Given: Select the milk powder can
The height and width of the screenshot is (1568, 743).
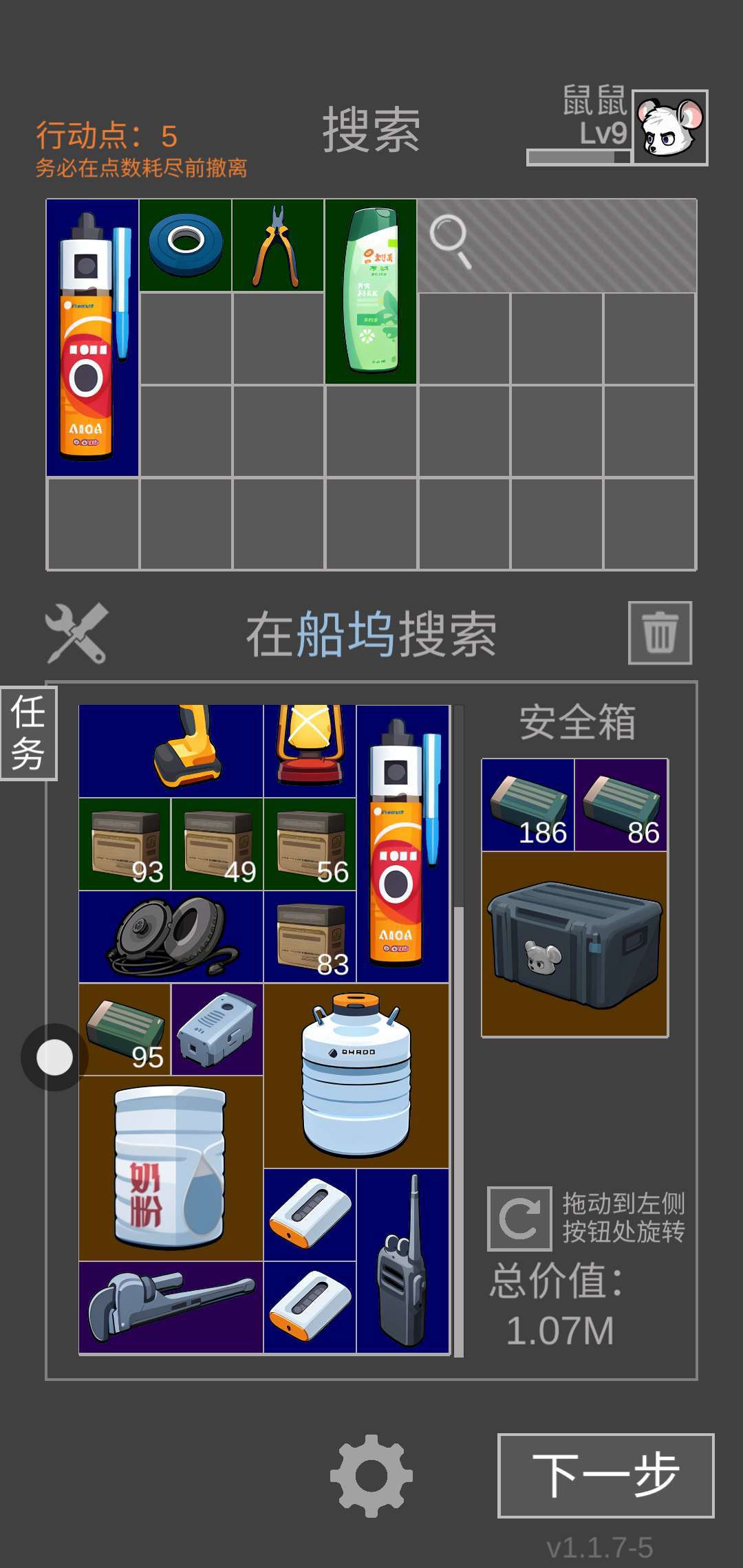Looking at the screenshot, I should tap(171, 1168).
